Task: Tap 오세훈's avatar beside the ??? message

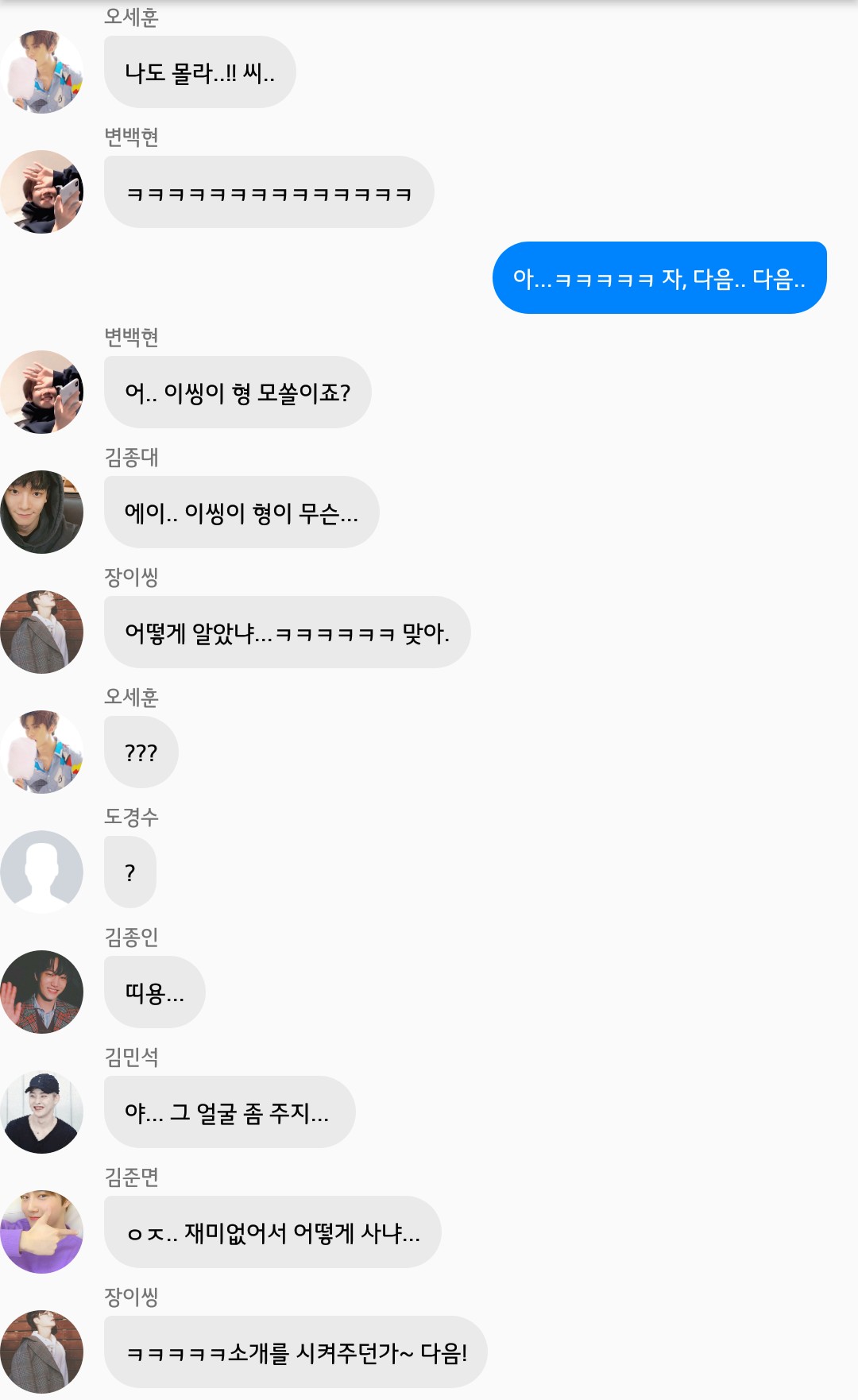Action: click(42, 752)
